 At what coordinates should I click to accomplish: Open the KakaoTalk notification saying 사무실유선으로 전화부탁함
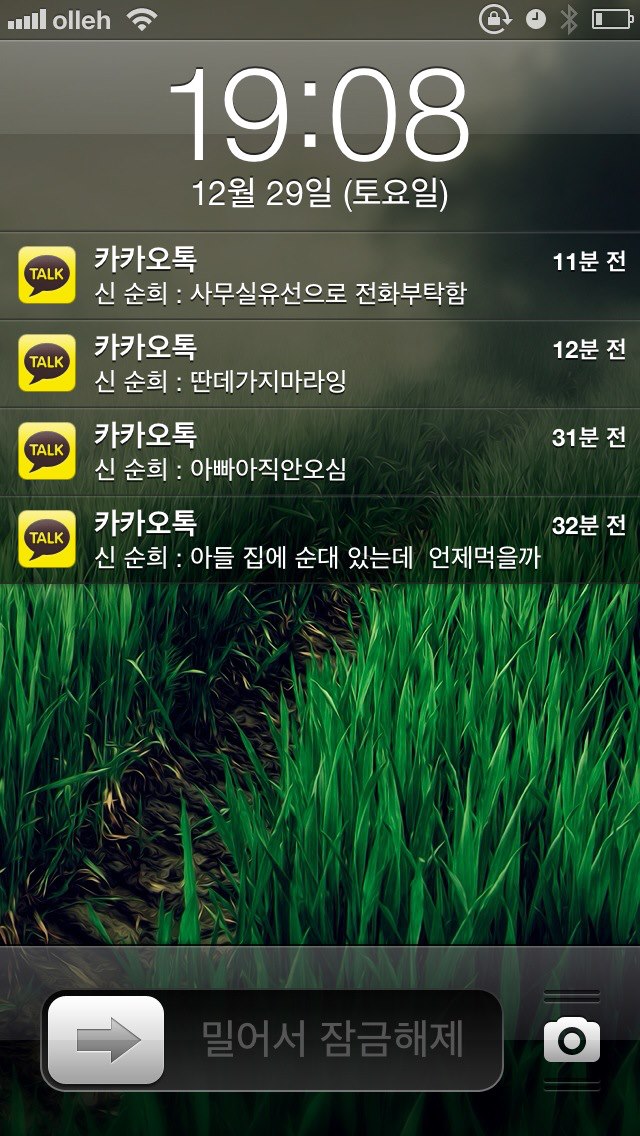[320, 276]
